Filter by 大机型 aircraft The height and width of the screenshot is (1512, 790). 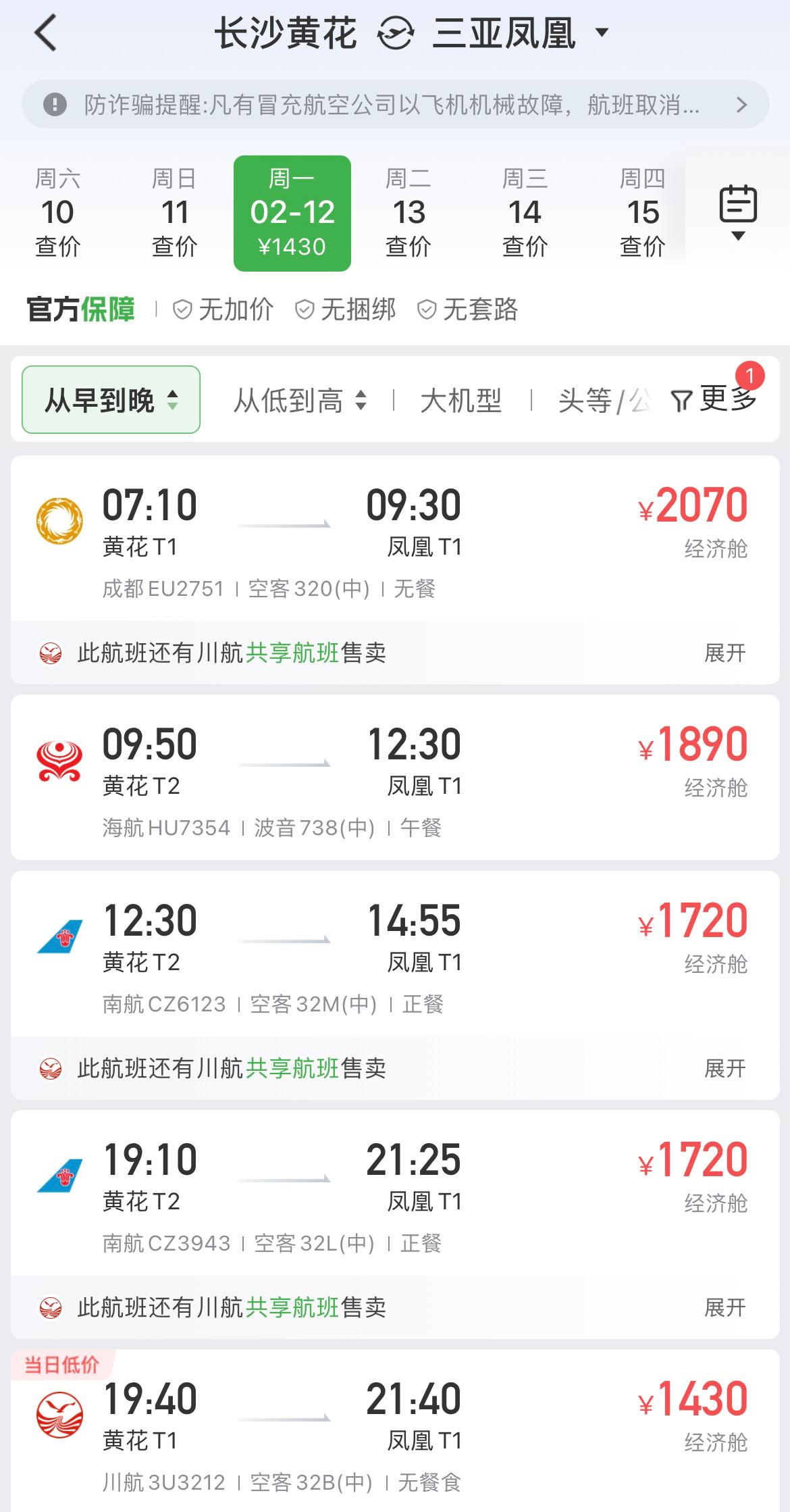pos(460,401)
